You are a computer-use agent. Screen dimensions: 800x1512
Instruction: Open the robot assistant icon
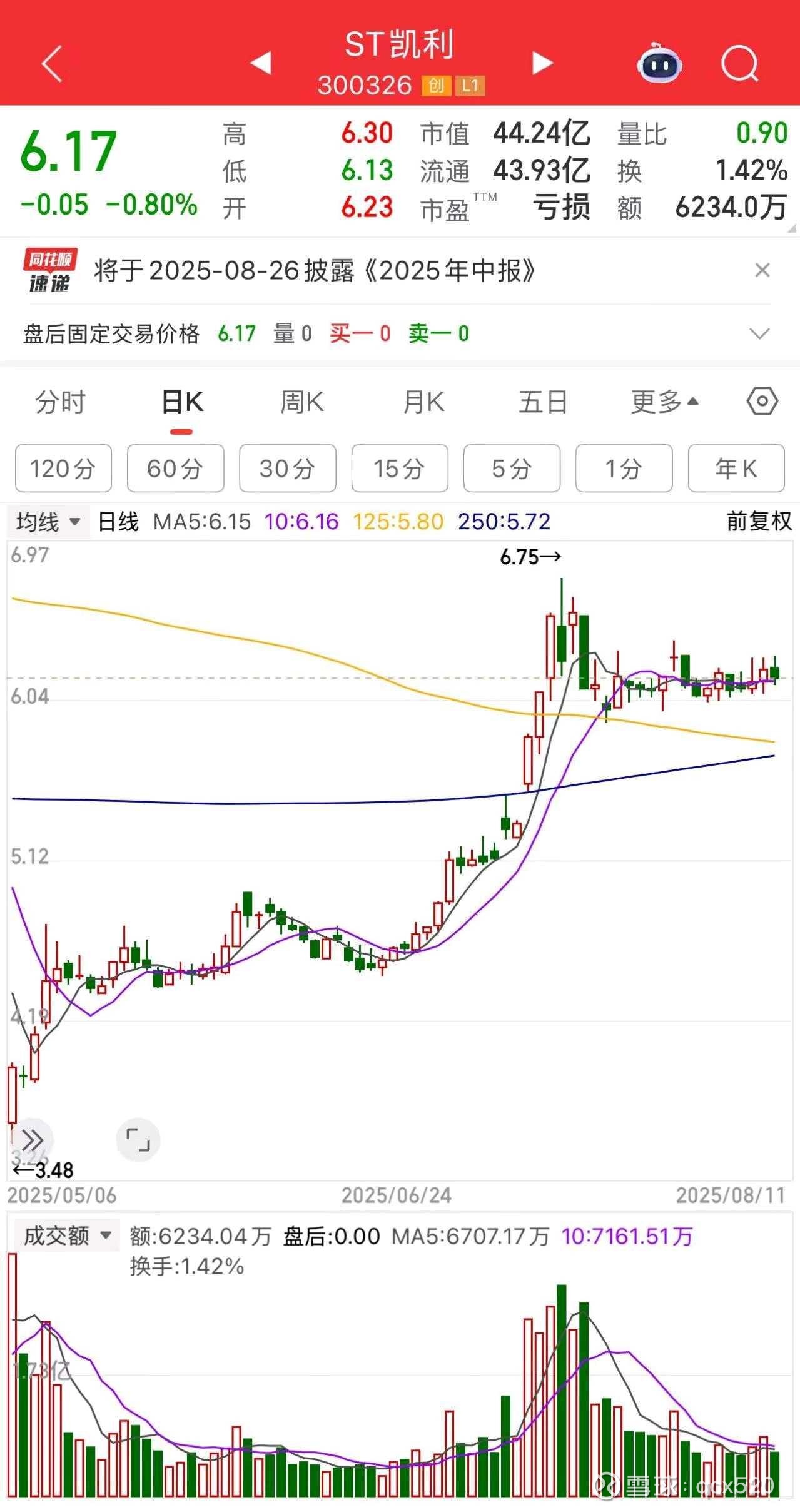point(659,63)
